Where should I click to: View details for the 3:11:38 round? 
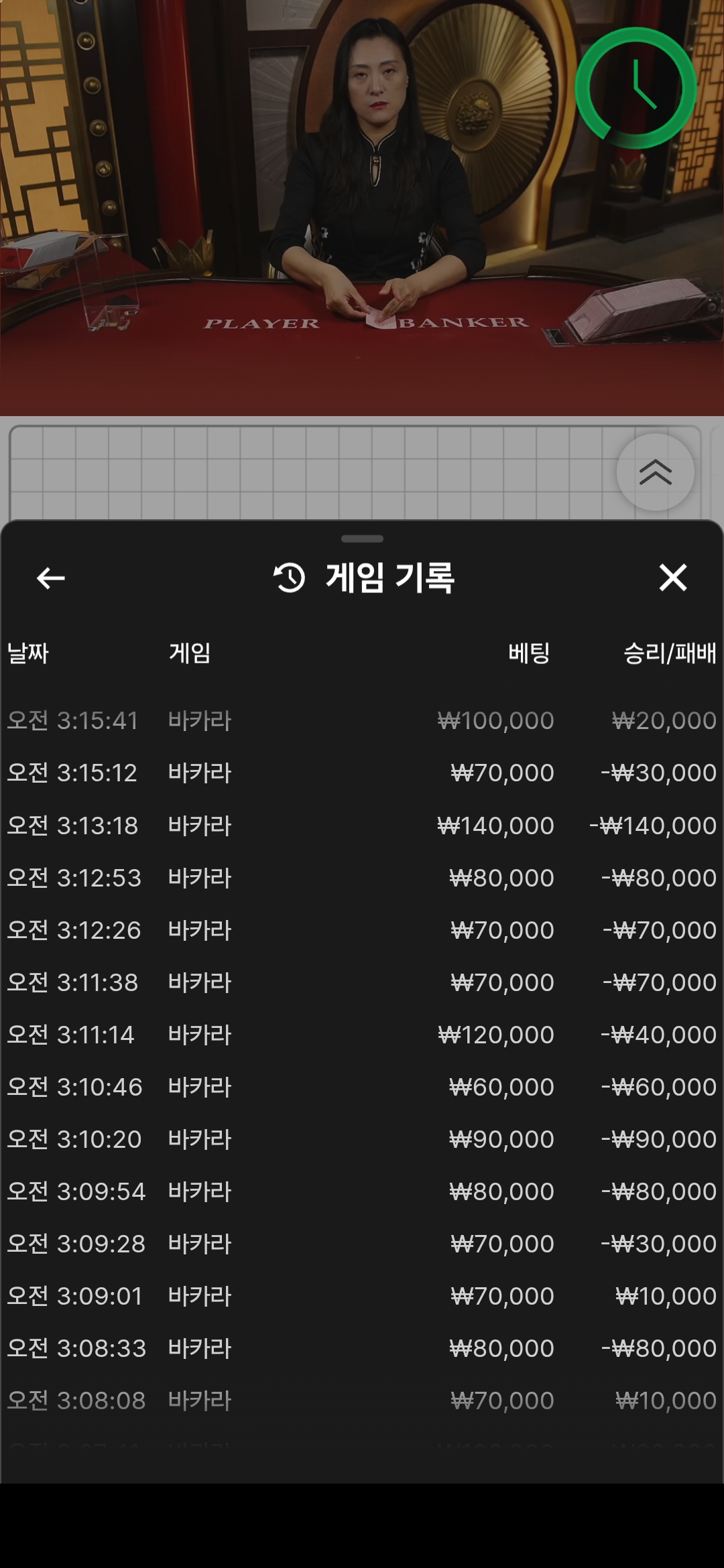tap(362, 982)
